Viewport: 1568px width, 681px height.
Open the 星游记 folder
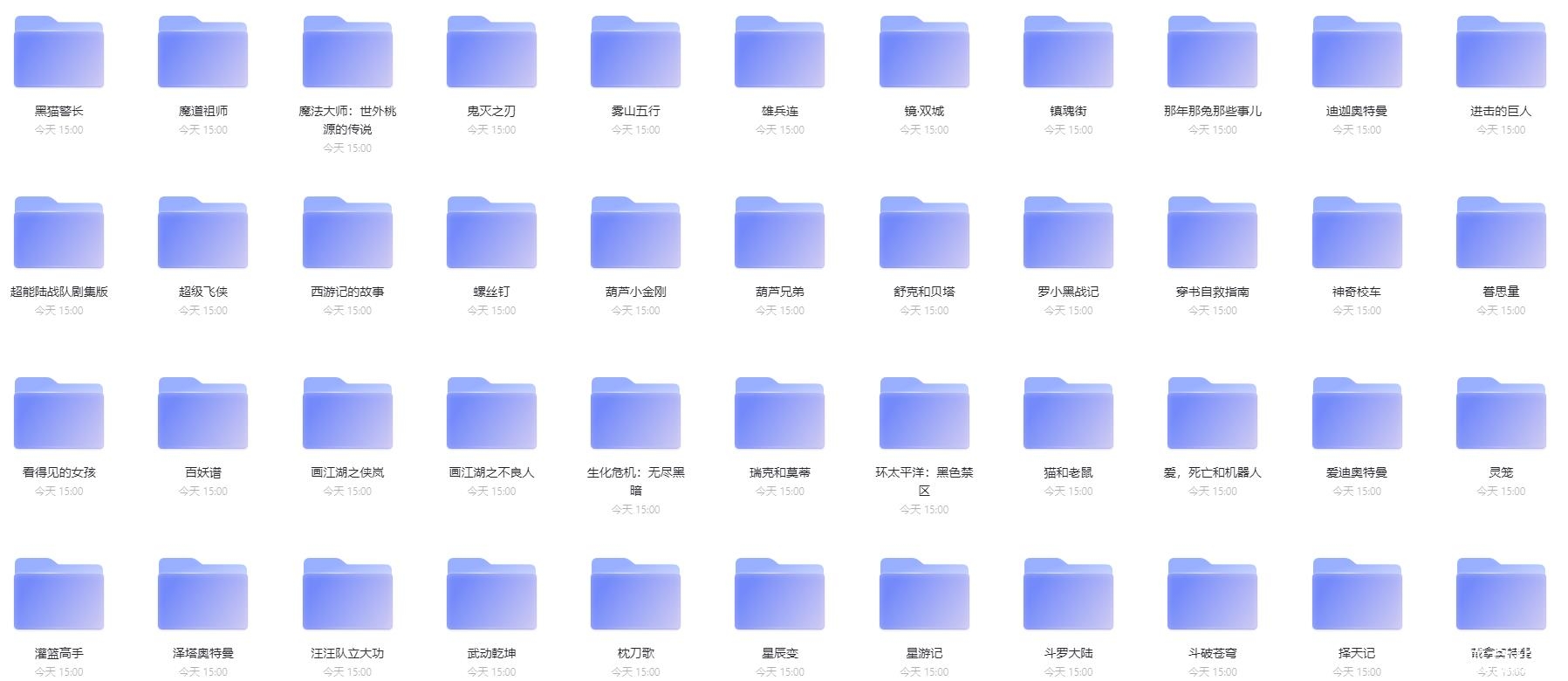924,595
